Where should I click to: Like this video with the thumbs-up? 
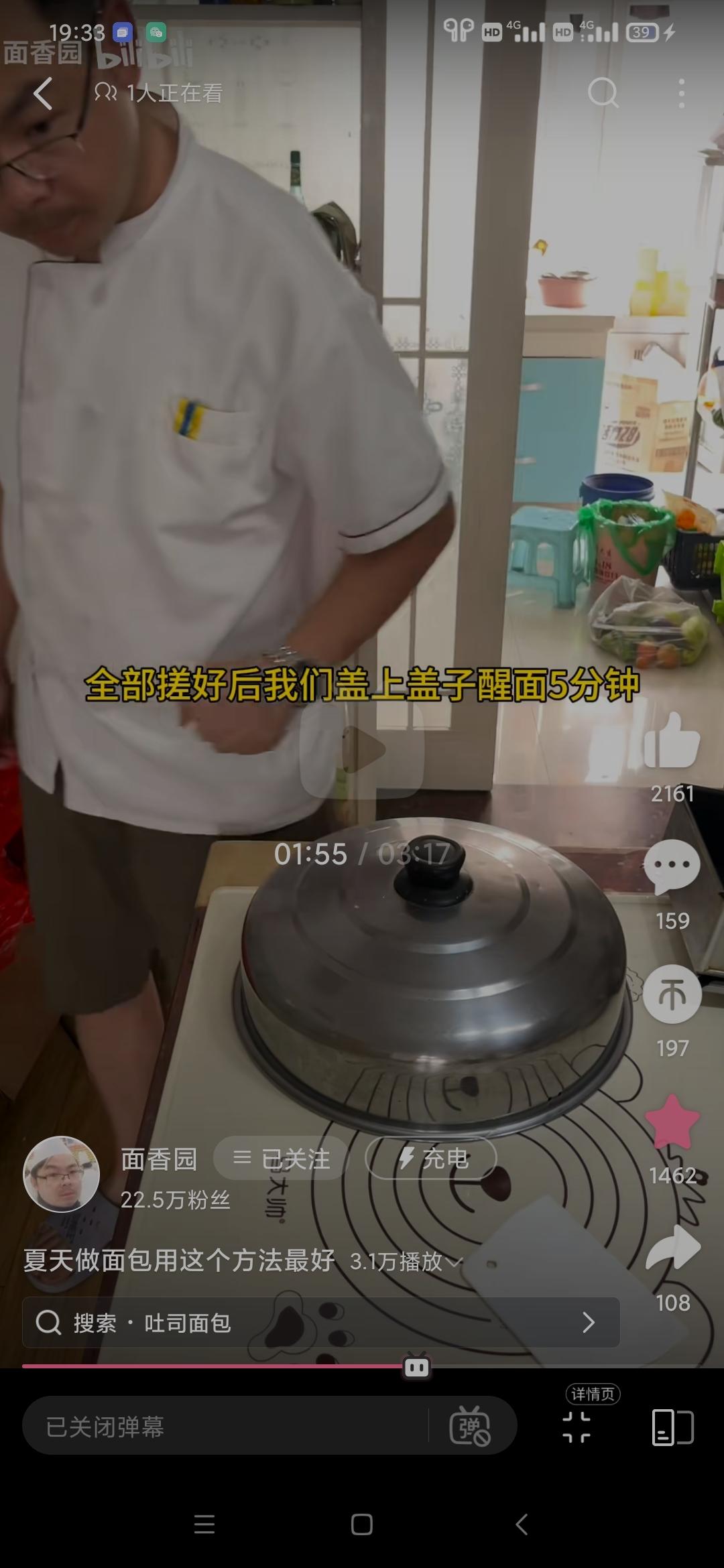pos(672,741)
